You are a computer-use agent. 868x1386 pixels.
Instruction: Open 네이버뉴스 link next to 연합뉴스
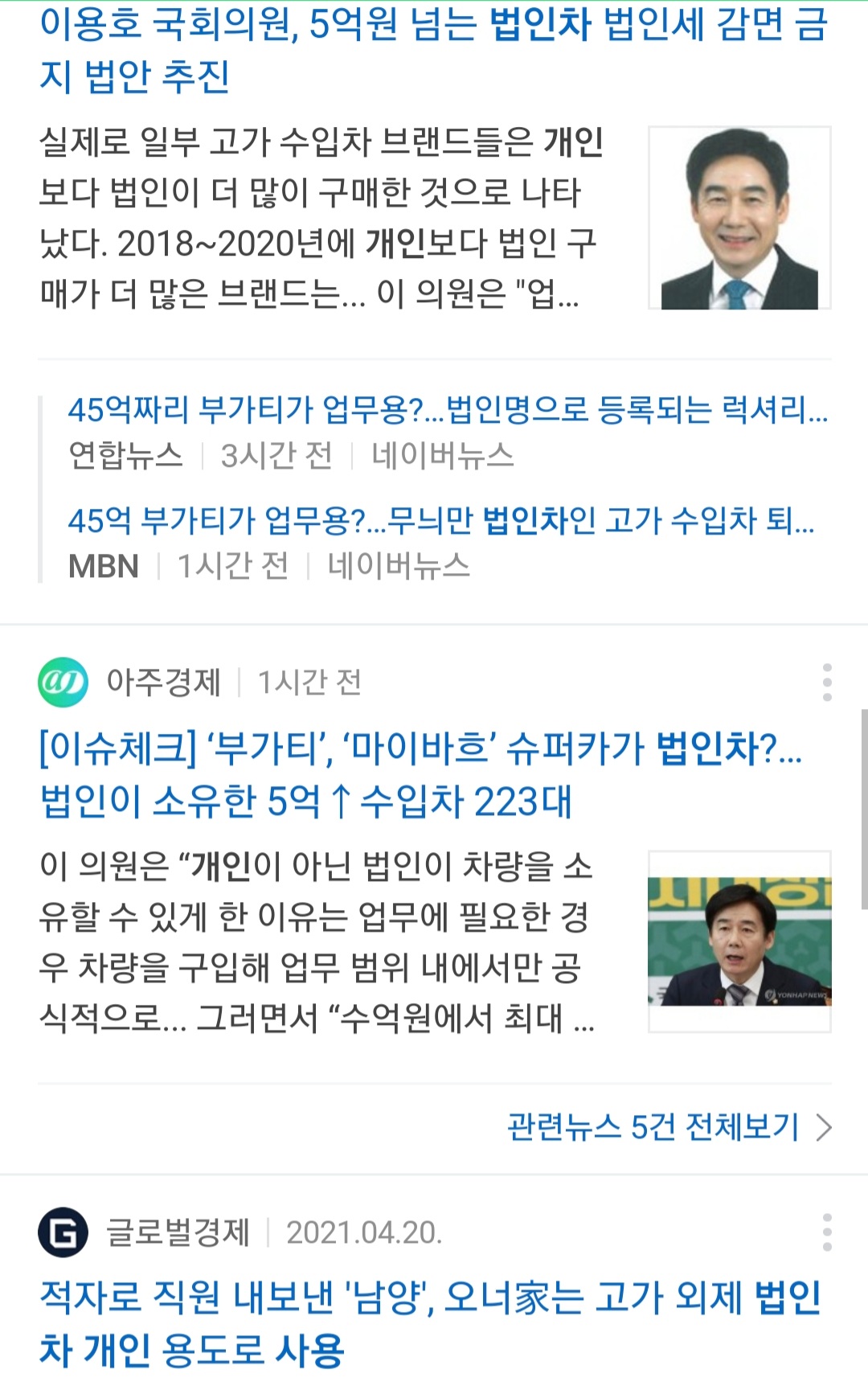[x=442, y=456]
